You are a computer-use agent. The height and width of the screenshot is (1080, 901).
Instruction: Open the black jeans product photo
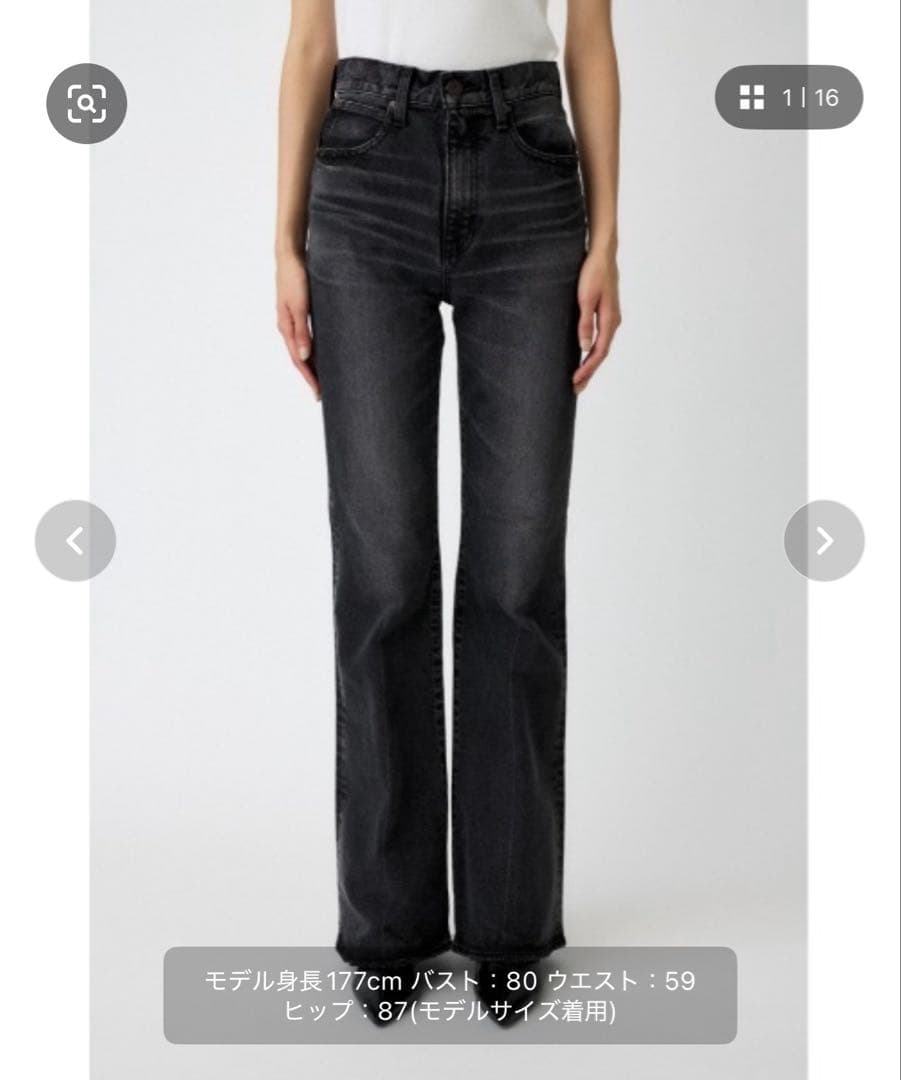pos(450,500)
